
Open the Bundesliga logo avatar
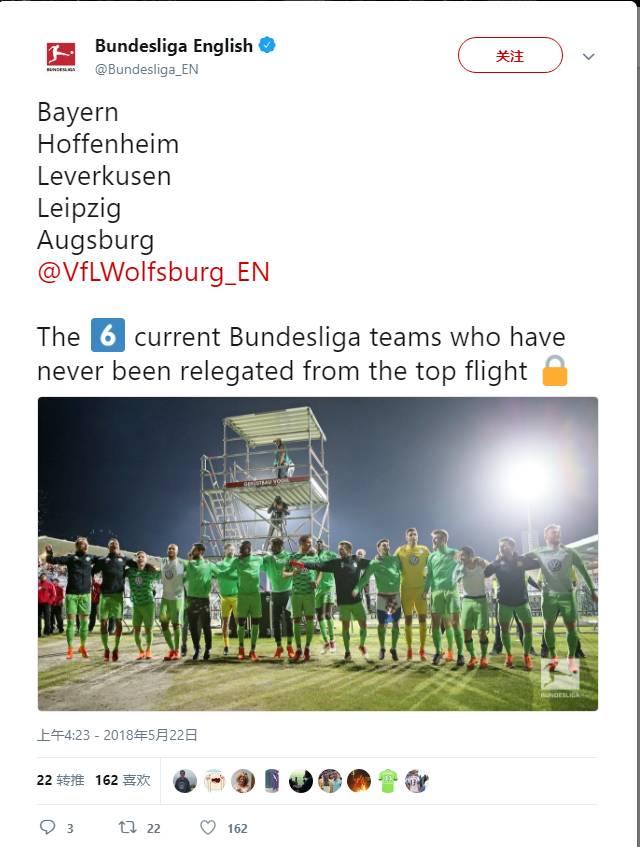tap(60, 56)
